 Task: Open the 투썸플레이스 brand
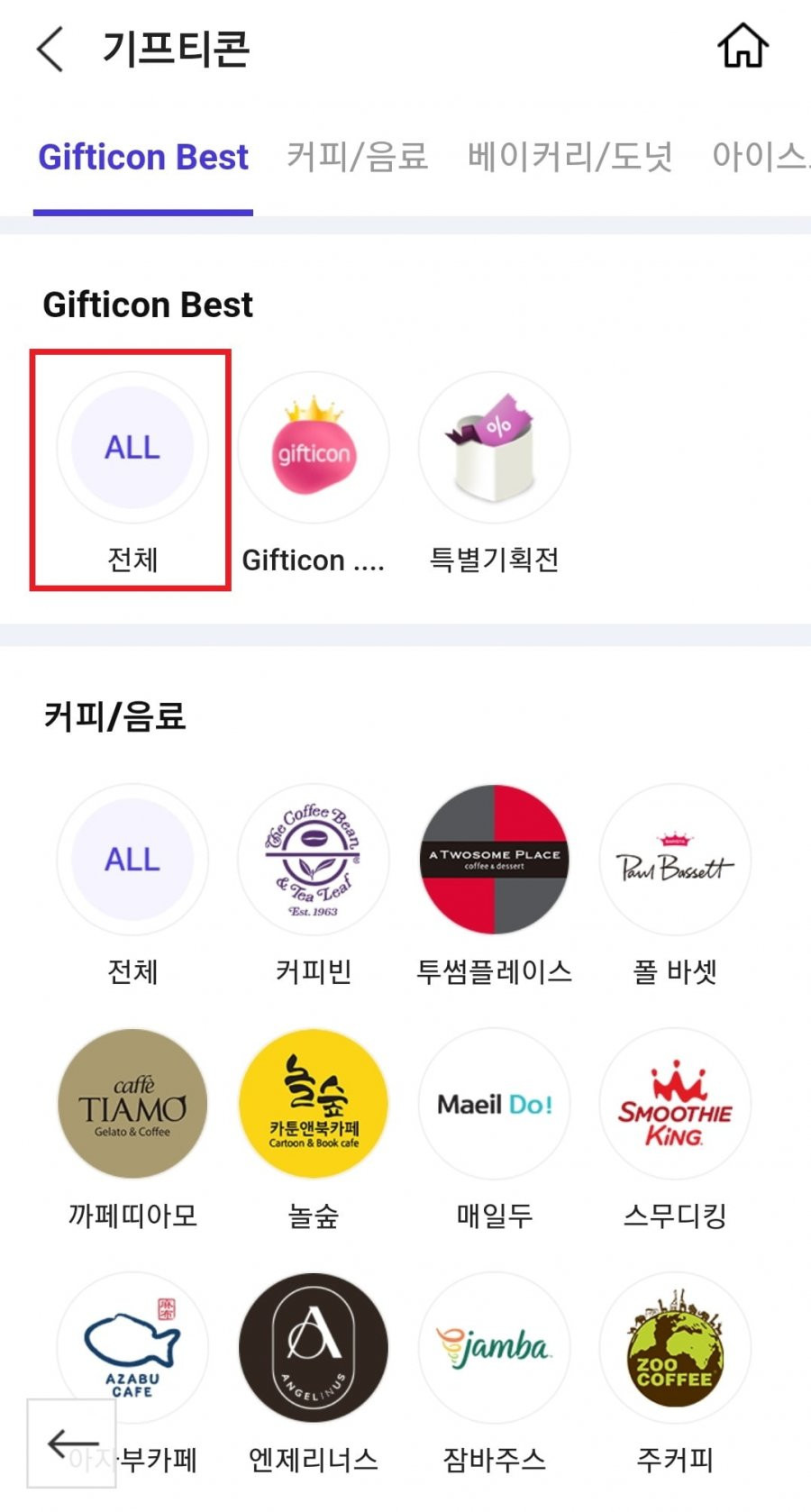coord(494,860)
